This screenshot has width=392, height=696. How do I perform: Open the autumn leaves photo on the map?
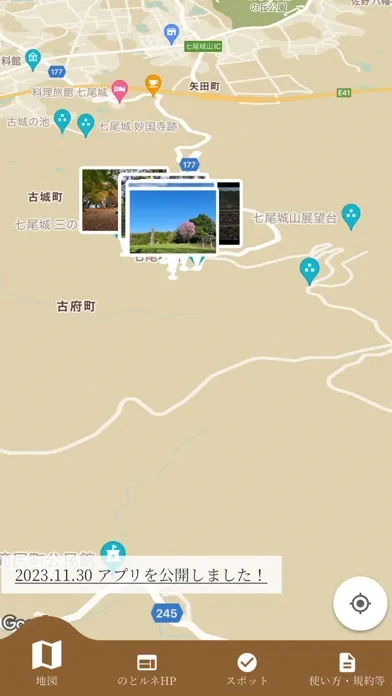(100, 200)
